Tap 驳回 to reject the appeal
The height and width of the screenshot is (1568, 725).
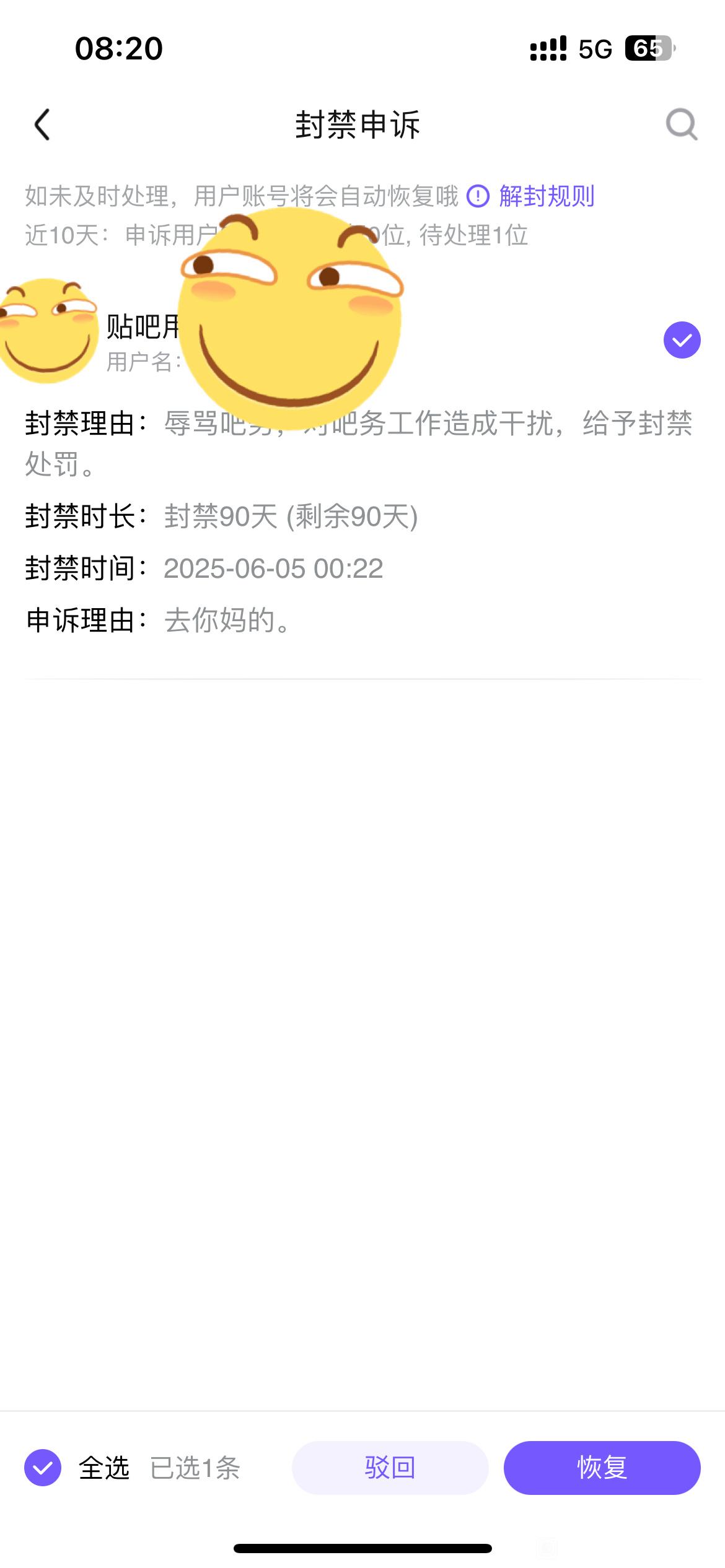click(x=390, y=1468)
